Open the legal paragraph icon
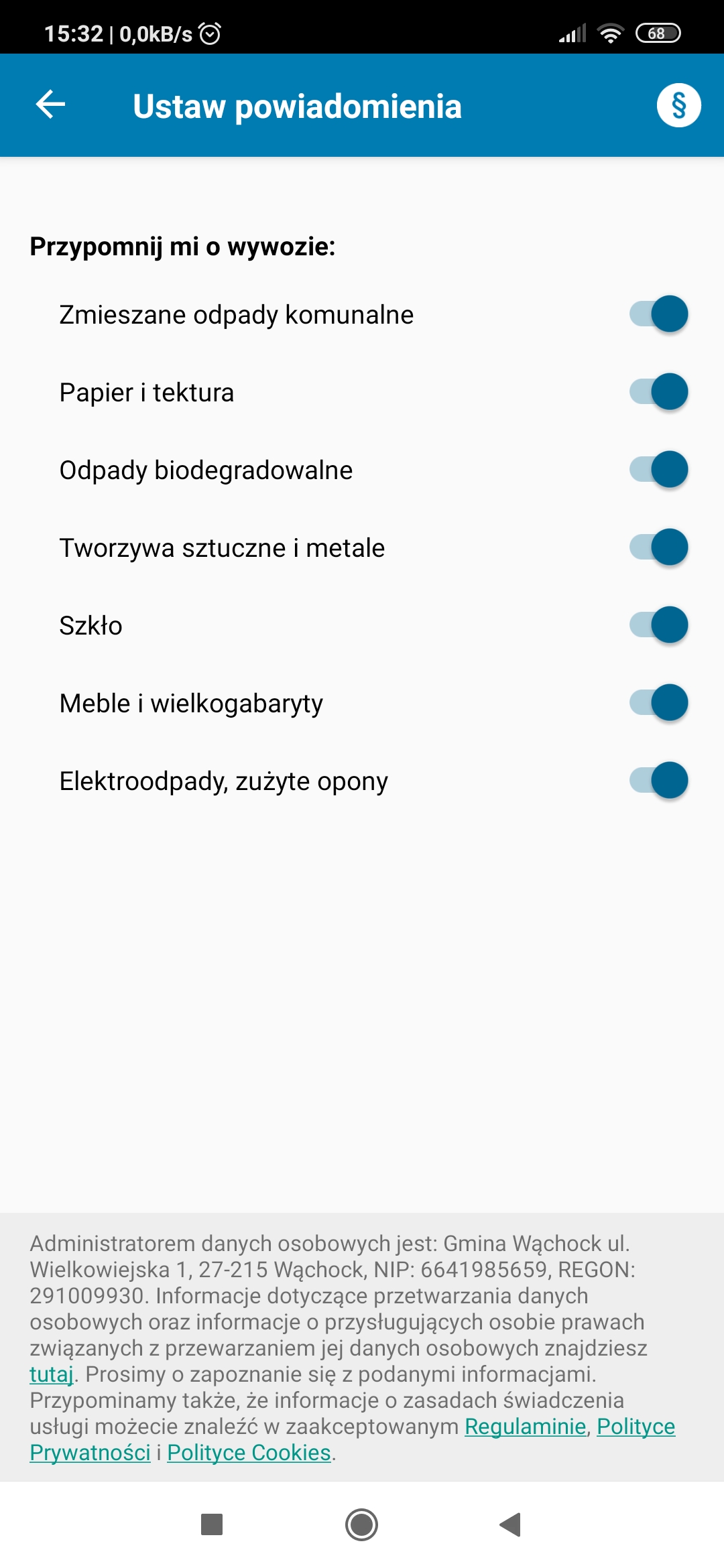Viewport: 724px width, 1568px height. click(678, 105)
